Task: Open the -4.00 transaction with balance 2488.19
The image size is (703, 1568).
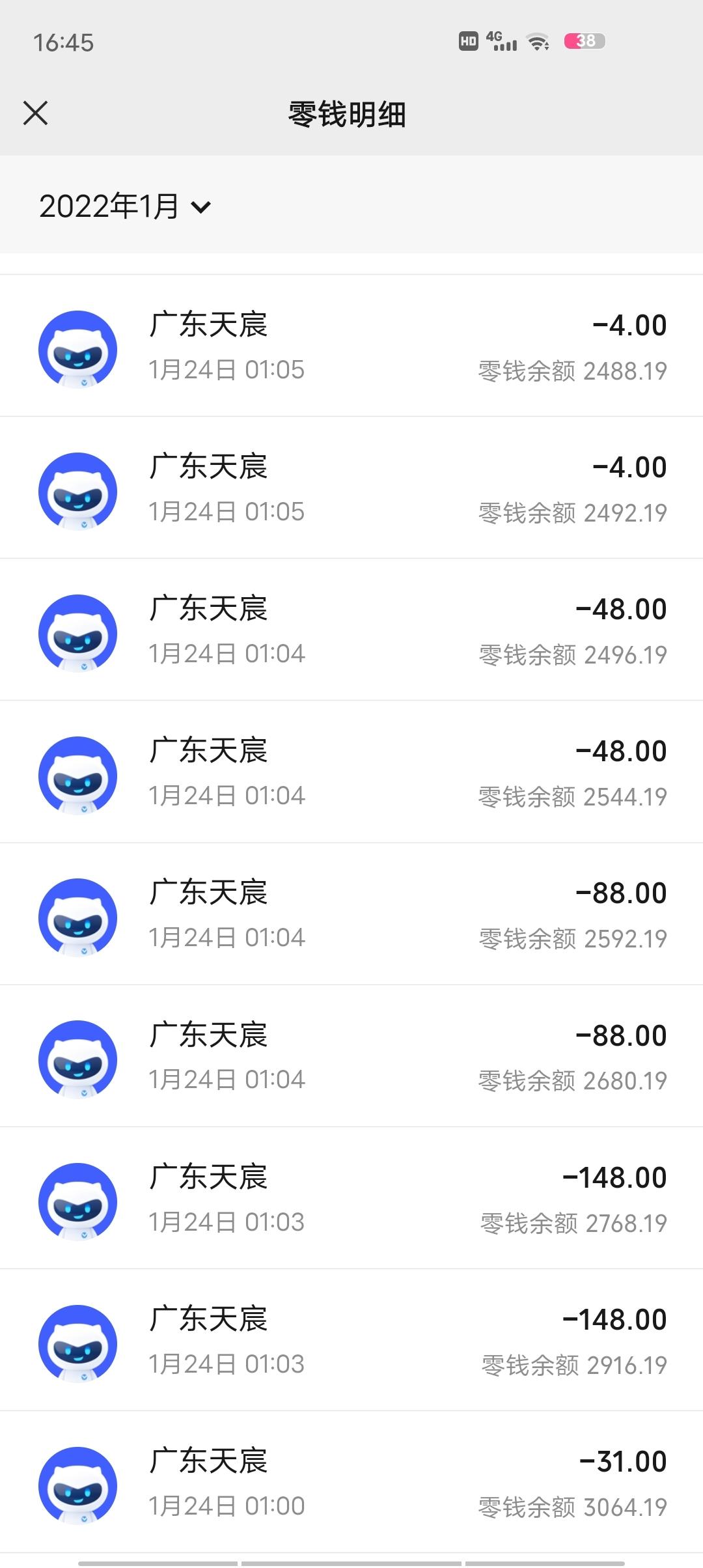Action: click(x=351, y=346)
